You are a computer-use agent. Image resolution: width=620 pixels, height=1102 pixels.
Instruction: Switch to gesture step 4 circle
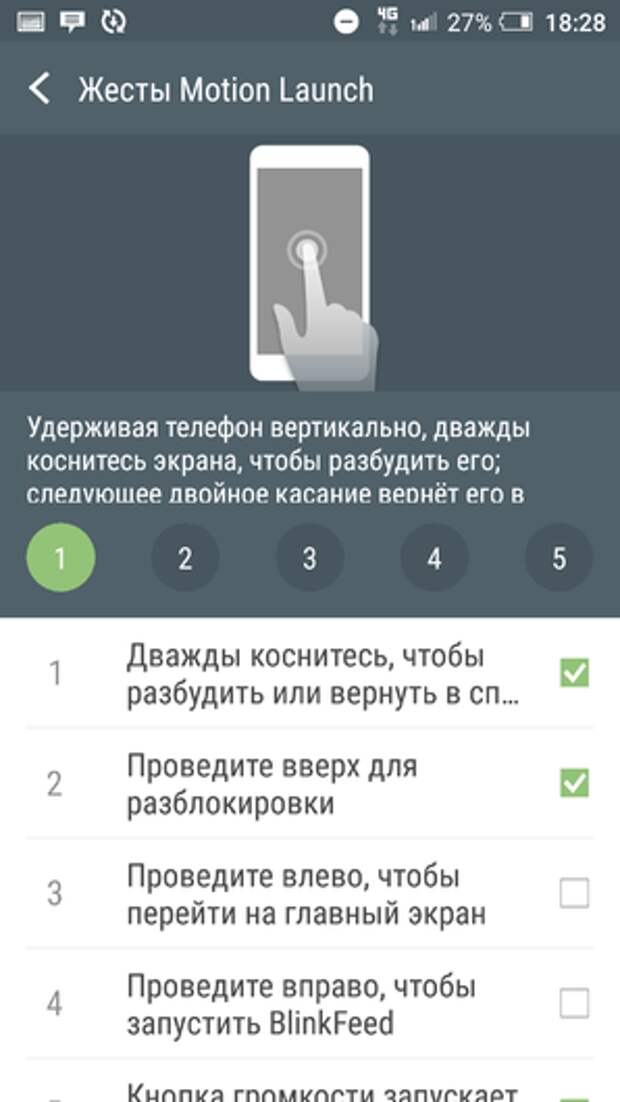tap(434, 558)
